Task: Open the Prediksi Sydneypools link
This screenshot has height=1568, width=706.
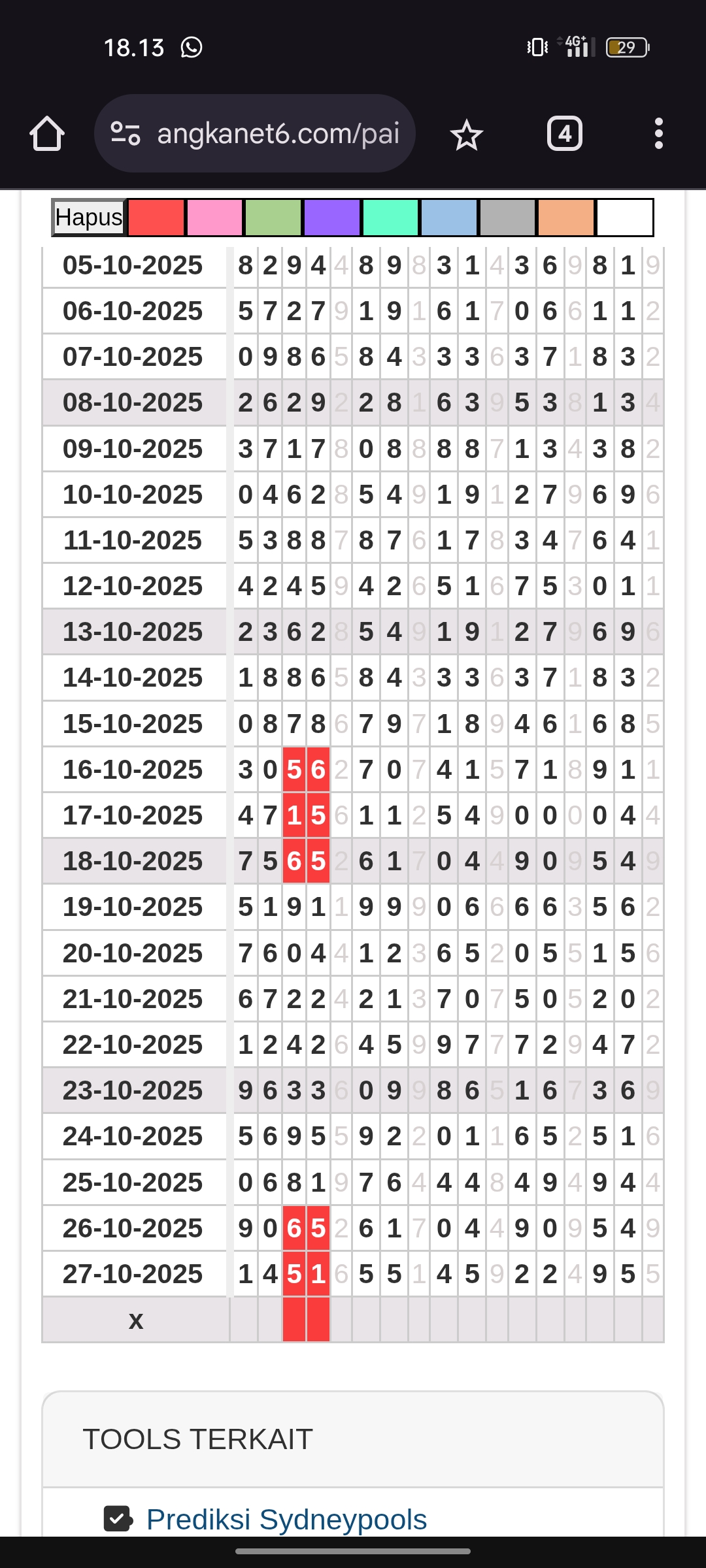Action: pos(286,1519)
